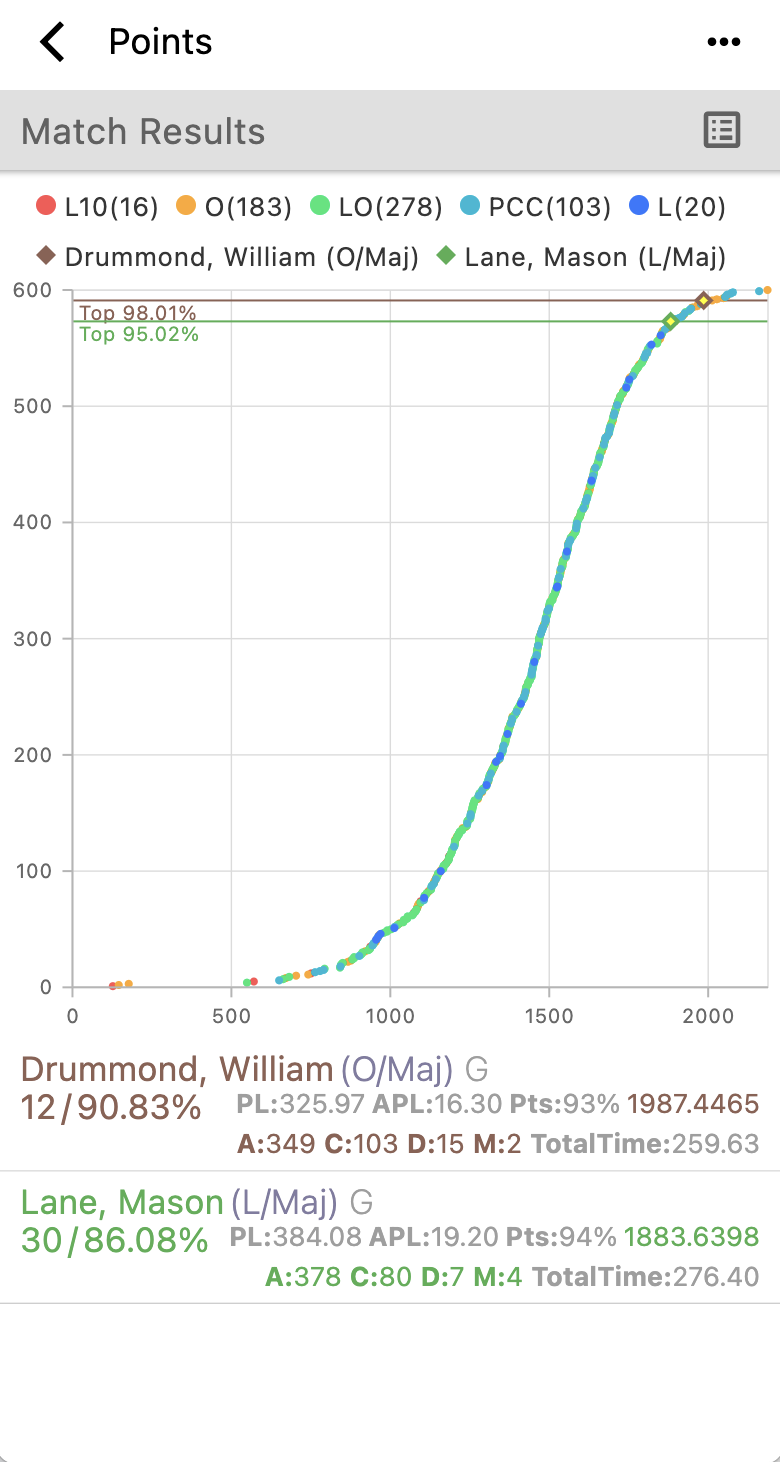Open Lane, Mason result row
The height and width of the screenshot is (1462, 780).
coord(390,1238)
